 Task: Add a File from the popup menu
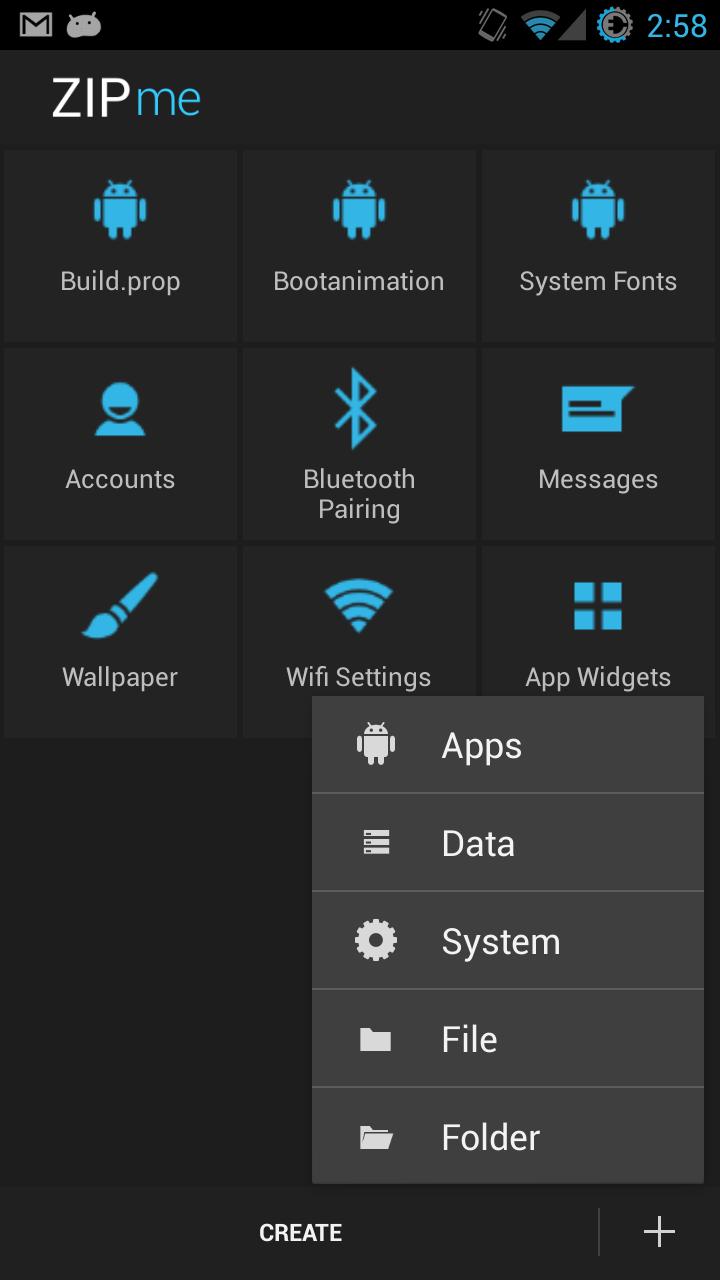pyautogui.click(x=508, y=1039)
